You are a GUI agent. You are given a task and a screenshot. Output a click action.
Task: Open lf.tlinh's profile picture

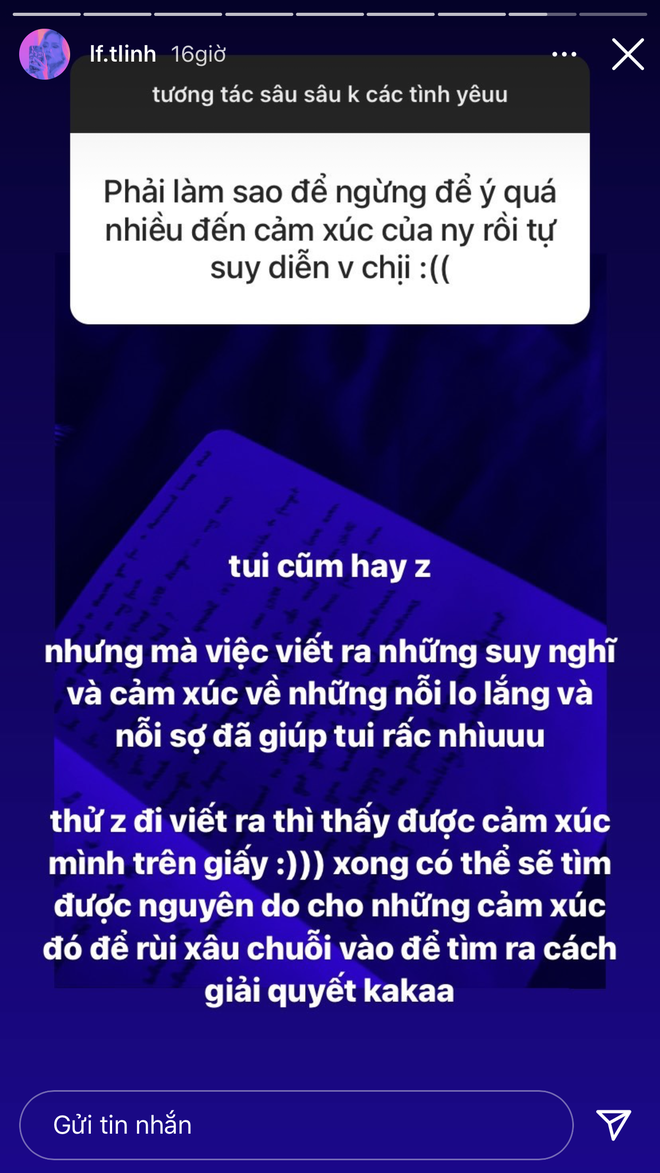click(45, 54)
